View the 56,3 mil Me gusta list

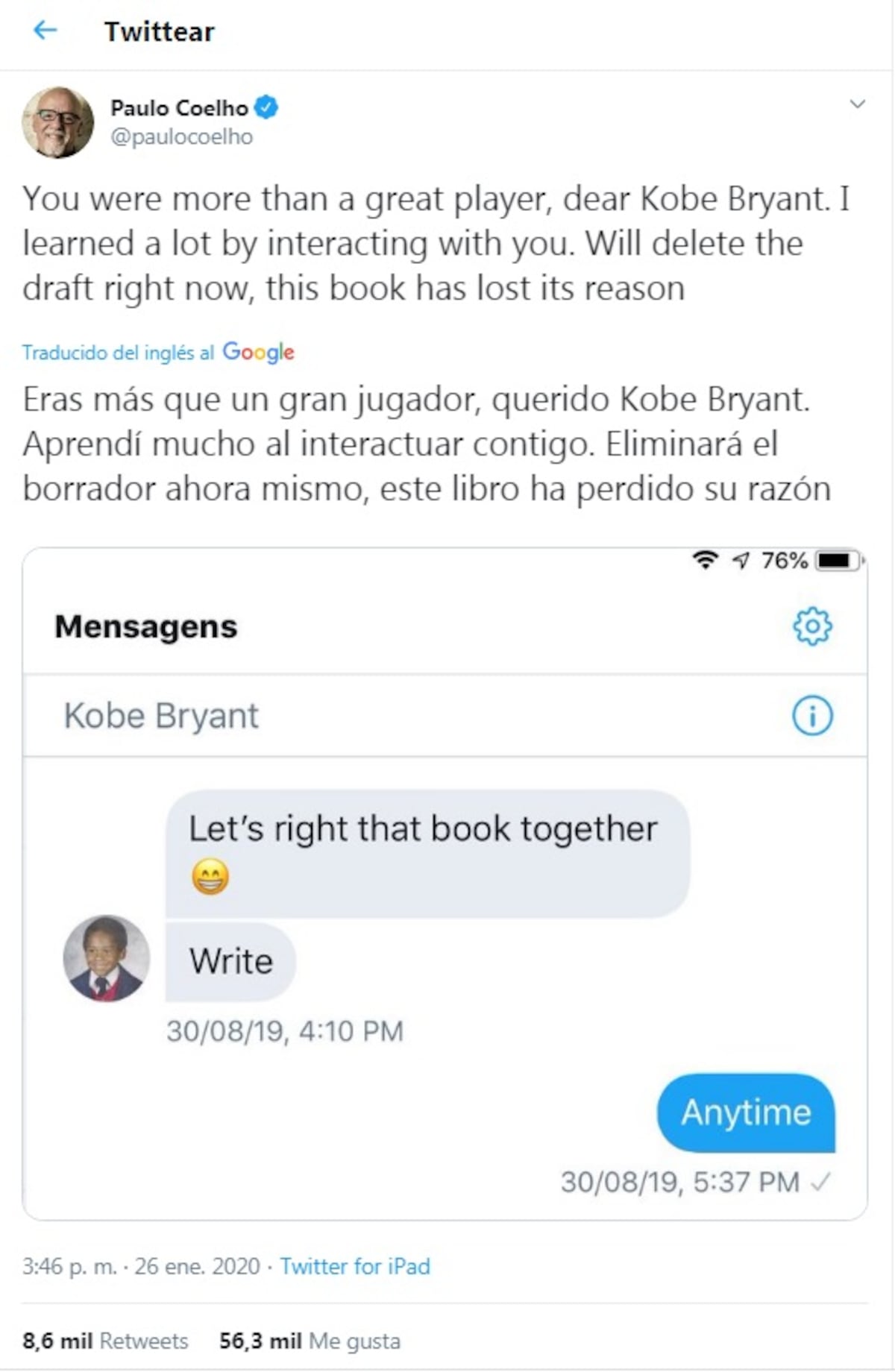tap(310, 1341)
